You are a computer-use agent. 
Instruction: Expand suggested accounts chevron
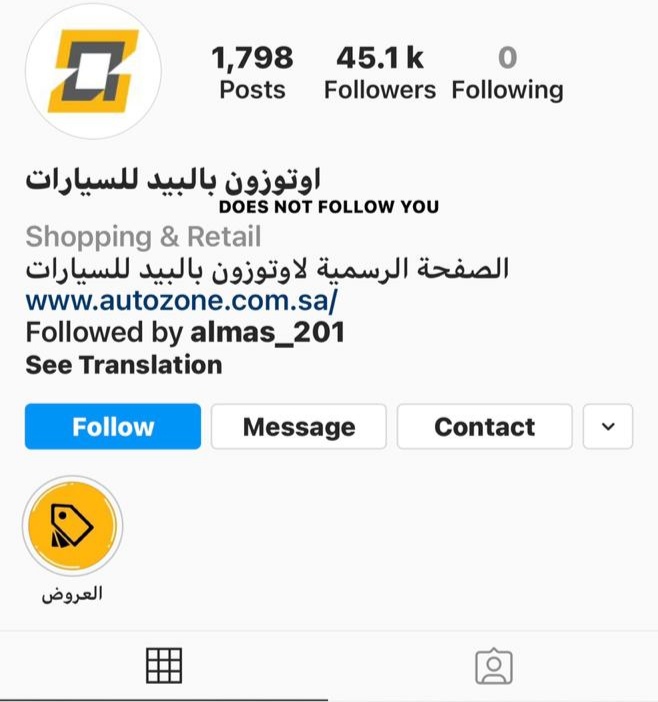point(608,427)
